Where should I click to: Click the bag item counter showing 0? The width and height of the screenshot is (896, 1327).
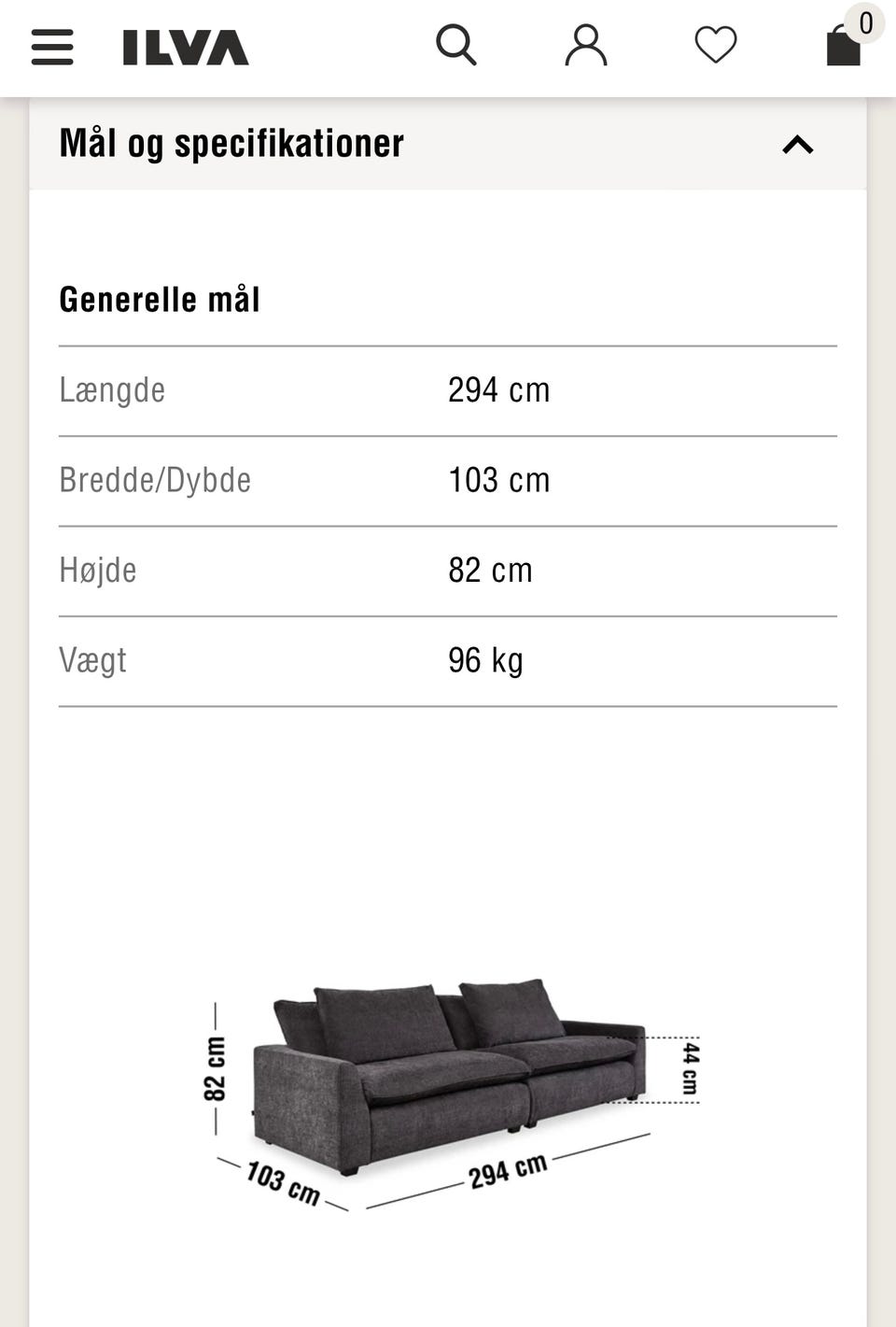click(865, 23)
